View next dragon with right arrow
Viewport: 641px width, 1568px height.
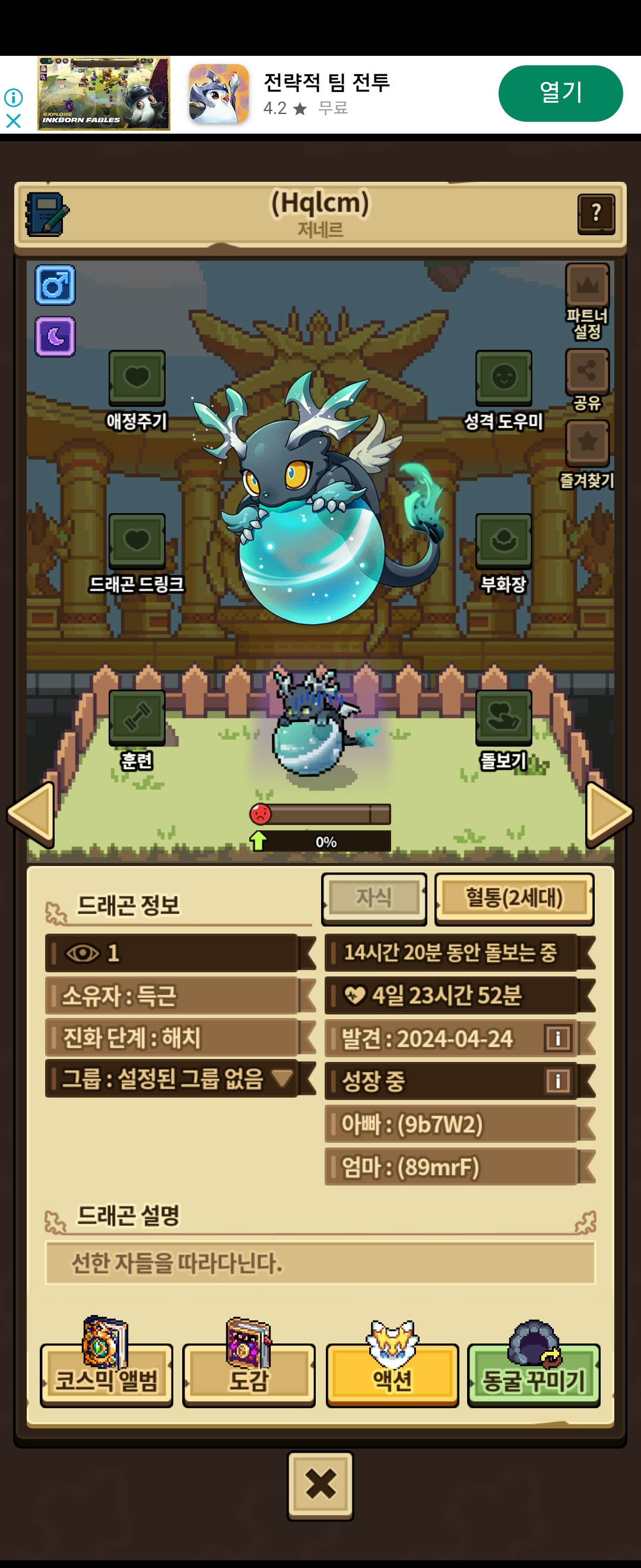click(609, 814)
